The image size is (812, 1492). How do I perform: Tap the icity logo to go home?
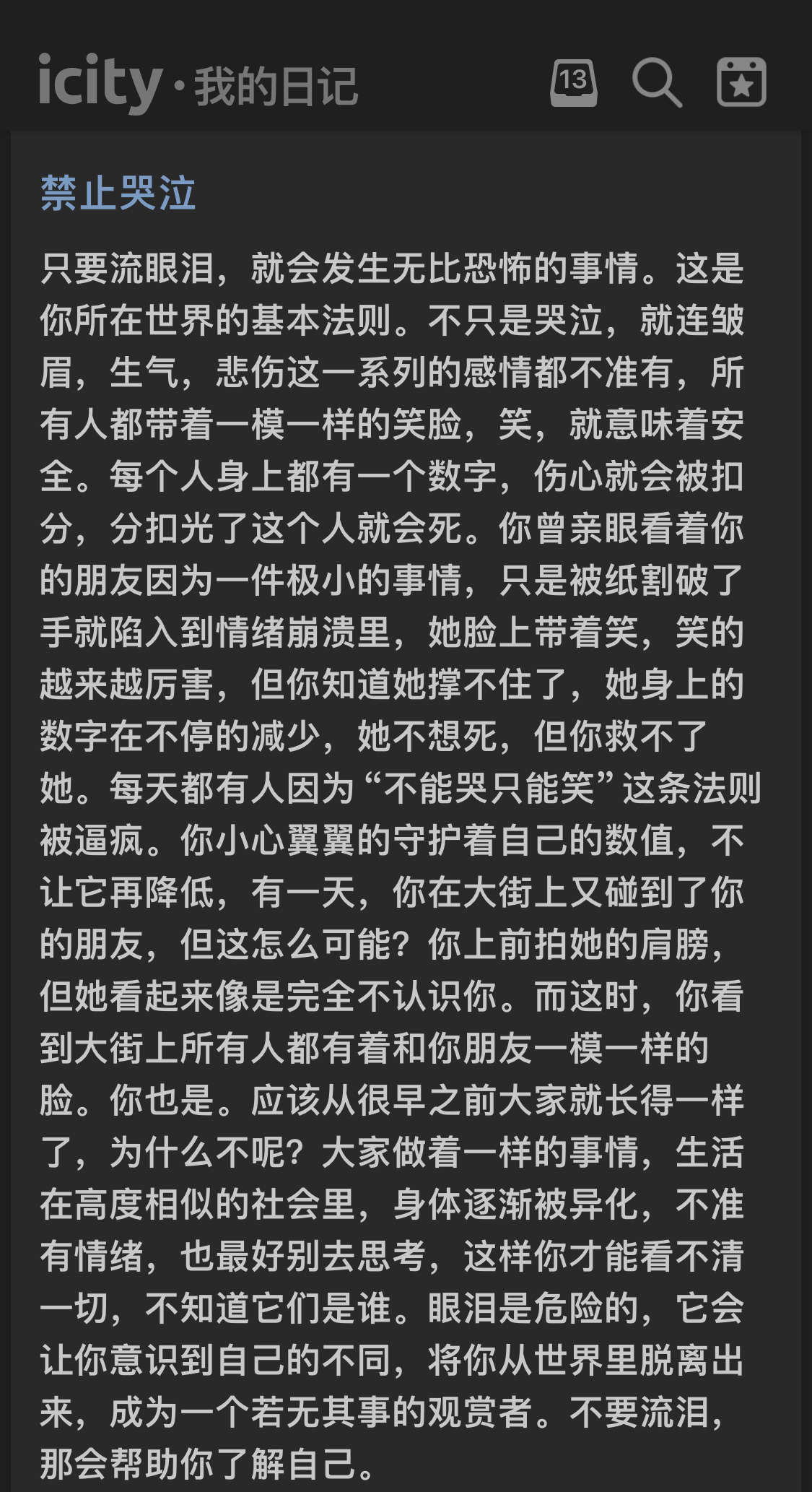point(100,83)
